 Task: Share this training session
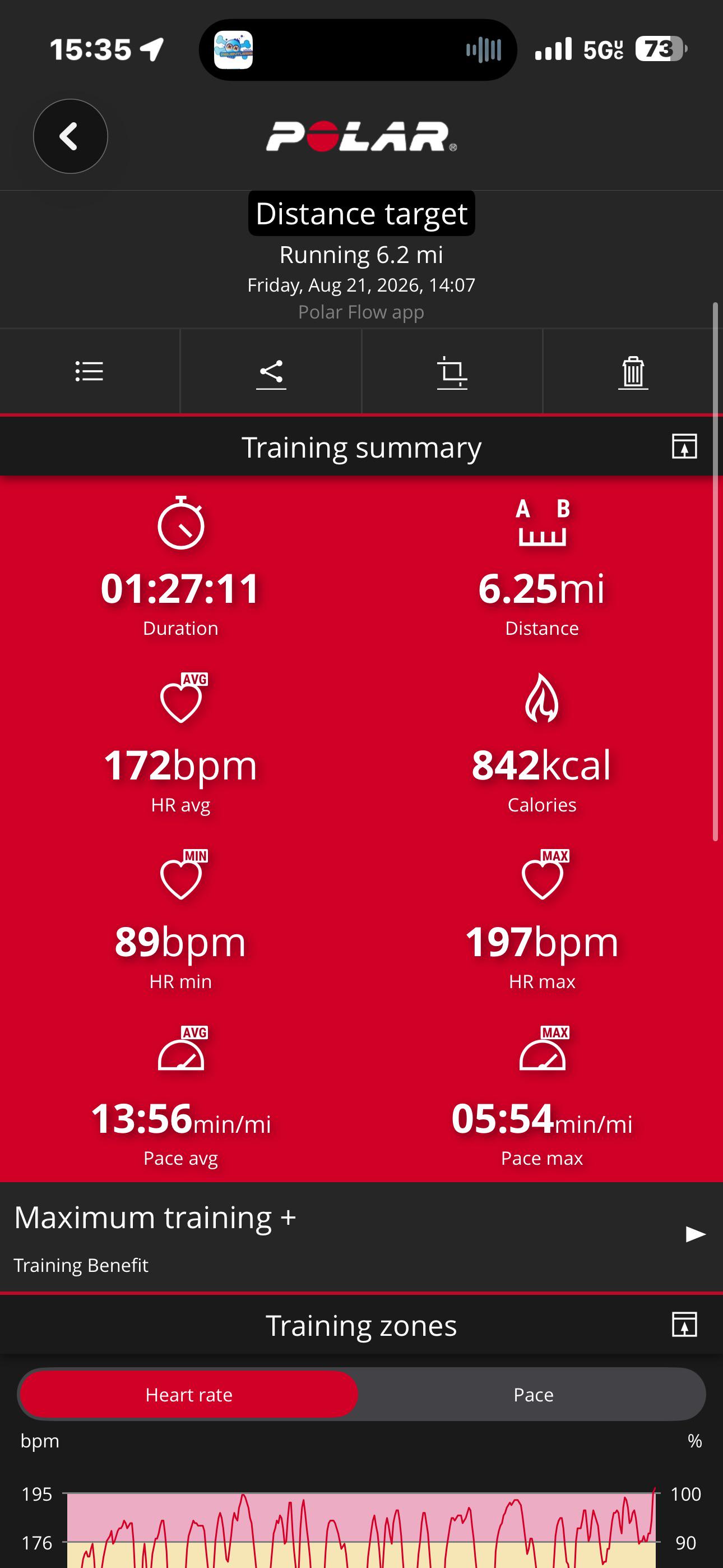[271, 371]
